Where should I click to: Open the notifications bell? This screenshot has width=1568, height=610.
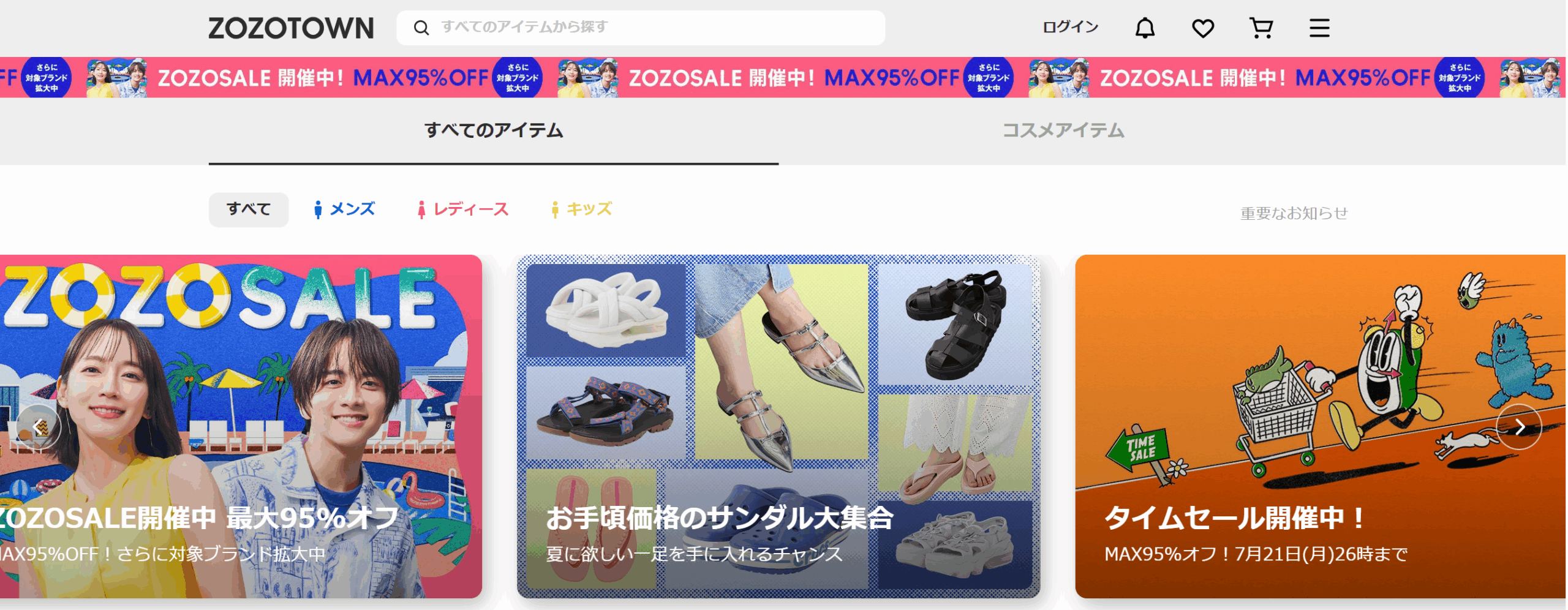[x=1144, y=28]
